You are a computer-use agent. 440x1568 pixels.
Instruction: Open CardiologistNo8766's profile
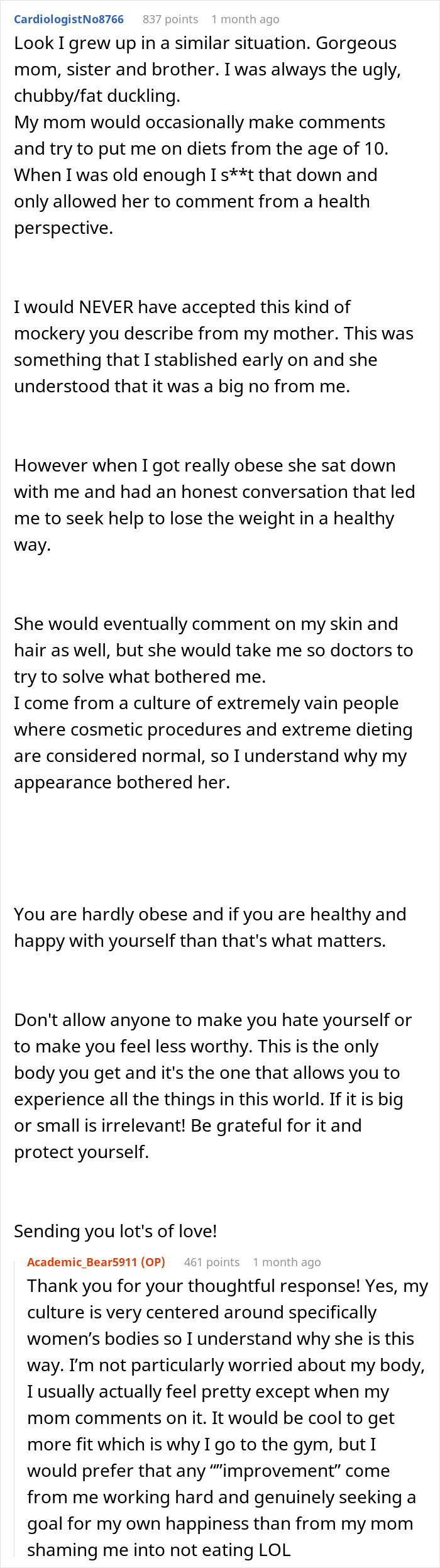(69, 19)
